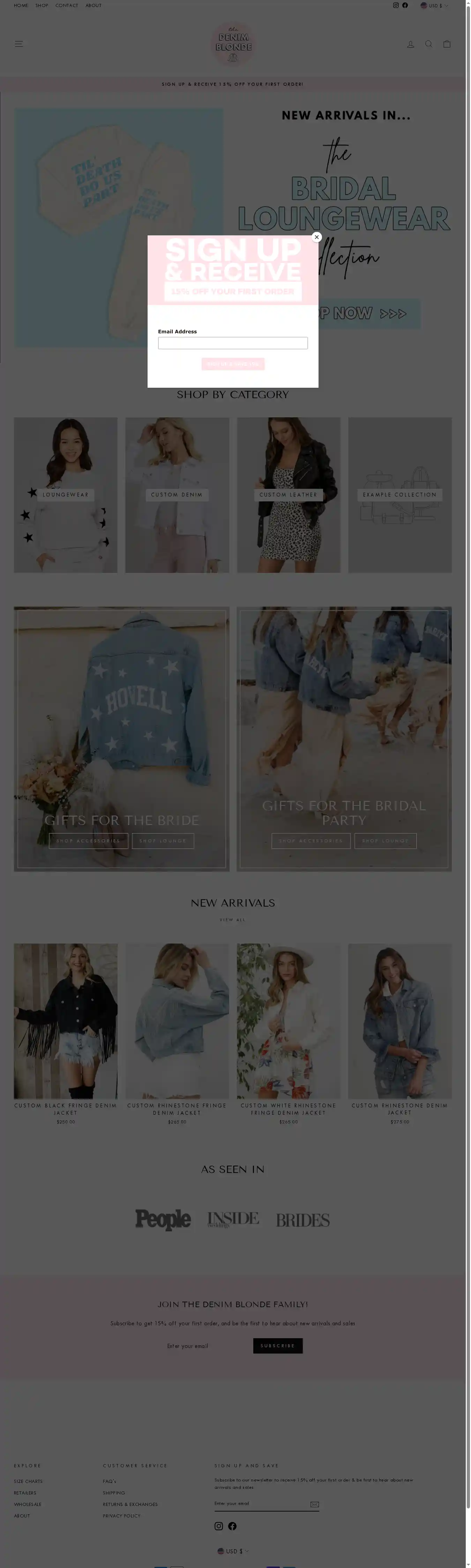Open the Size Charts footer link
The height and width of the screenshot is (1568, 471).
[28, 1481]
